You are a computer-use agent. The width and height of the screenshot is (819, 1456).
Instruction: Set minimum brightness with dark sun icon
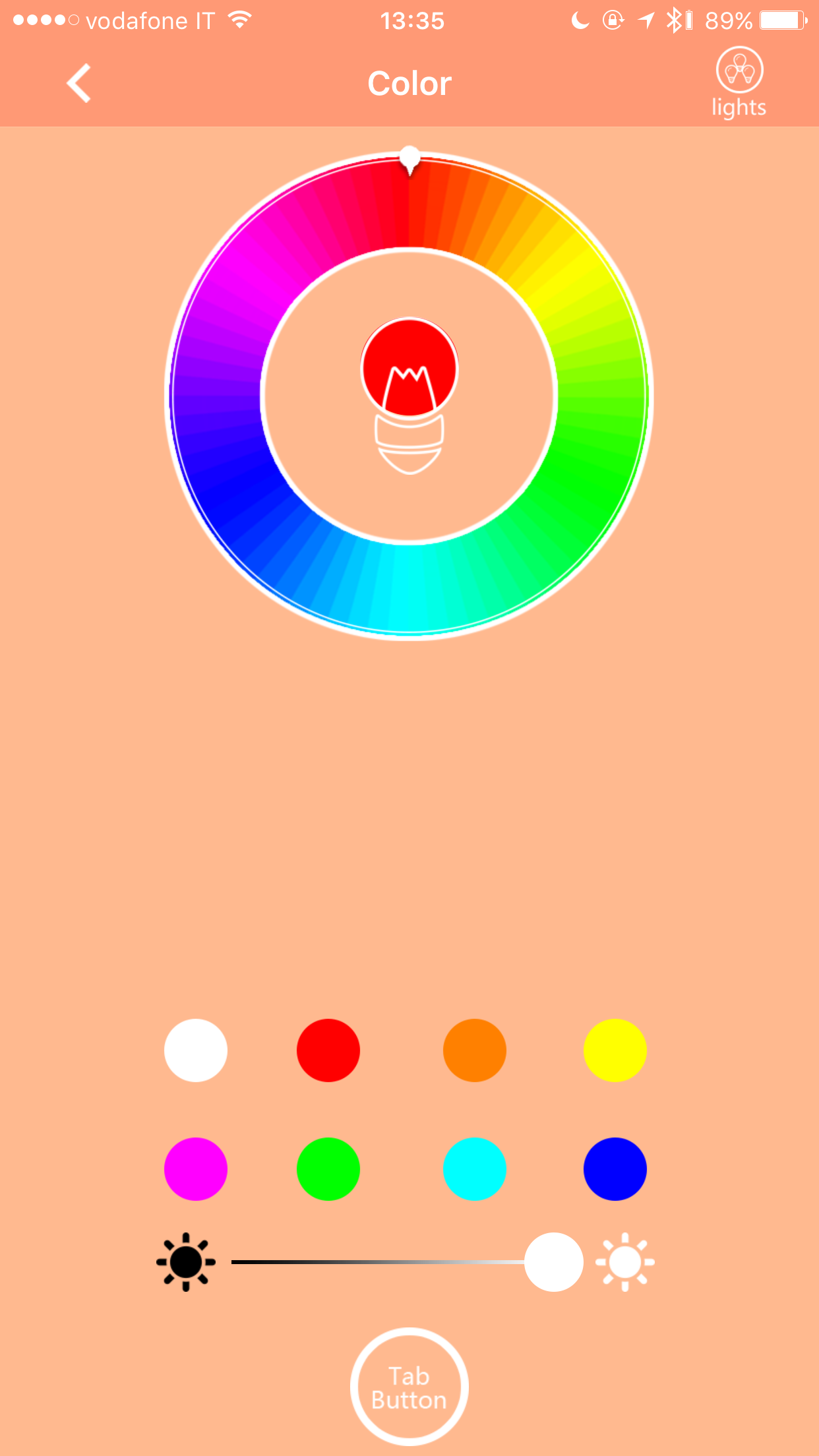186,1262
